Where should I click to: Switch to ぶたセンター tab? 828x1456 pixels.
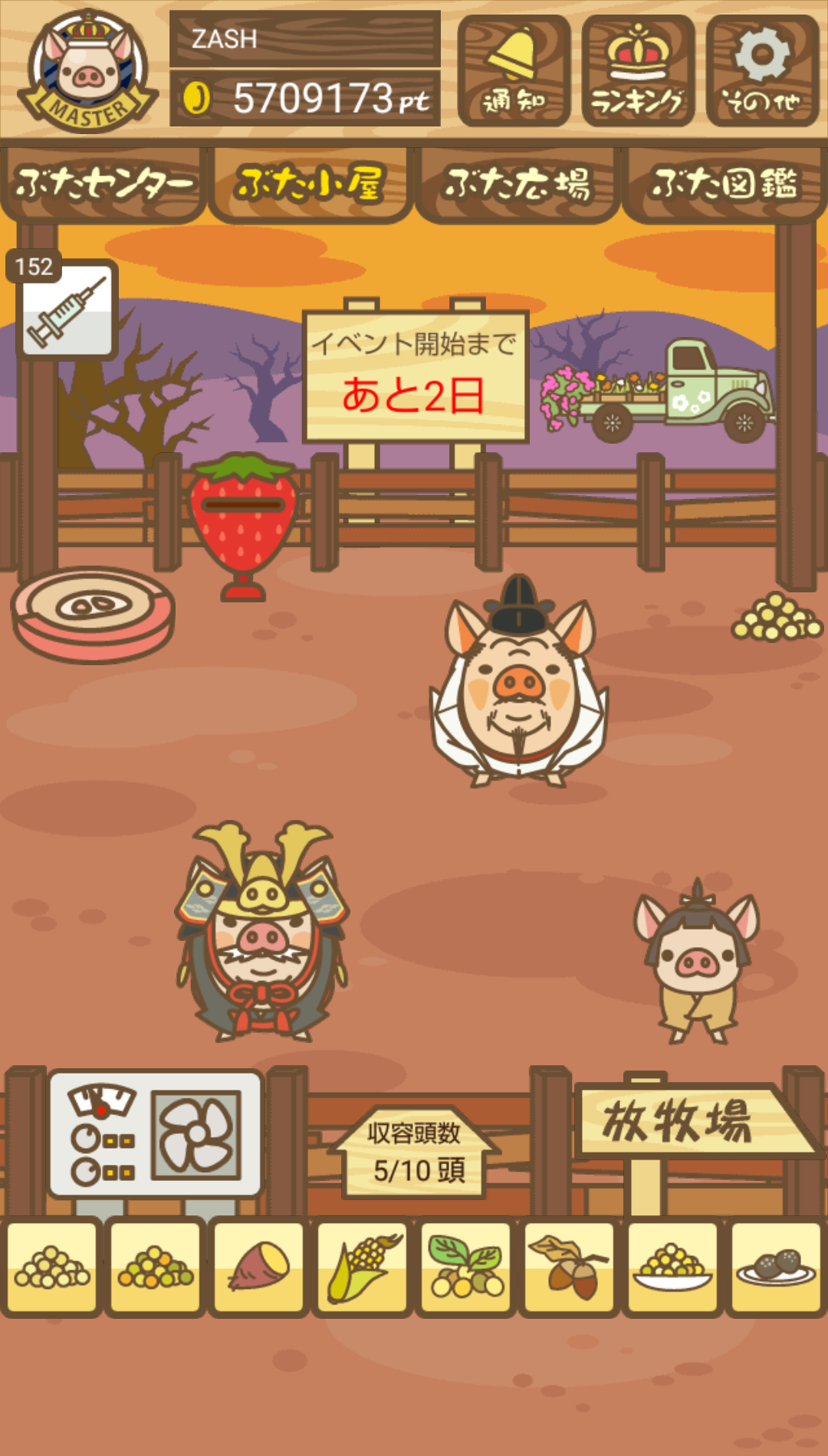point(103,184)
